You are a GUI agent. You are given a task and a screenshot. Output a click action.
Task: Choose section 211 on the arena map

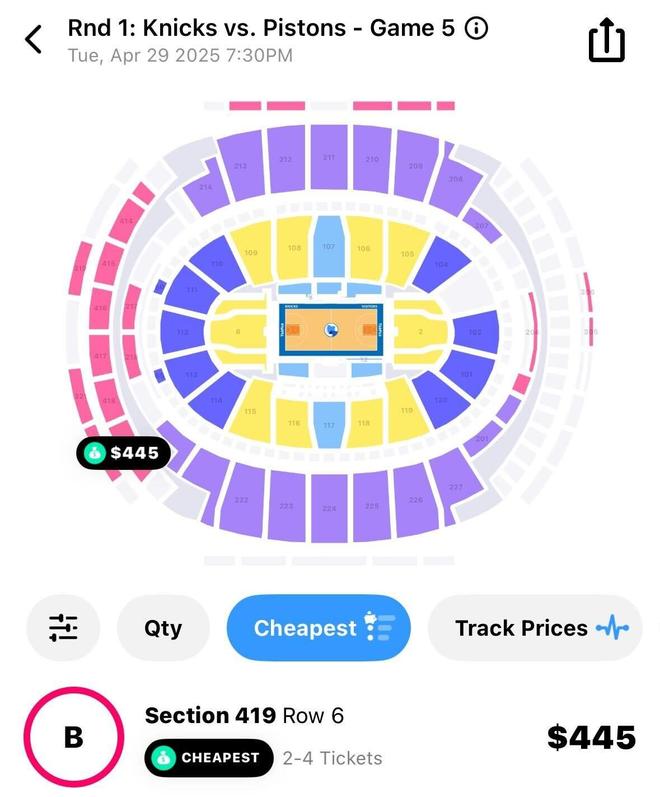tap(328, 160)
